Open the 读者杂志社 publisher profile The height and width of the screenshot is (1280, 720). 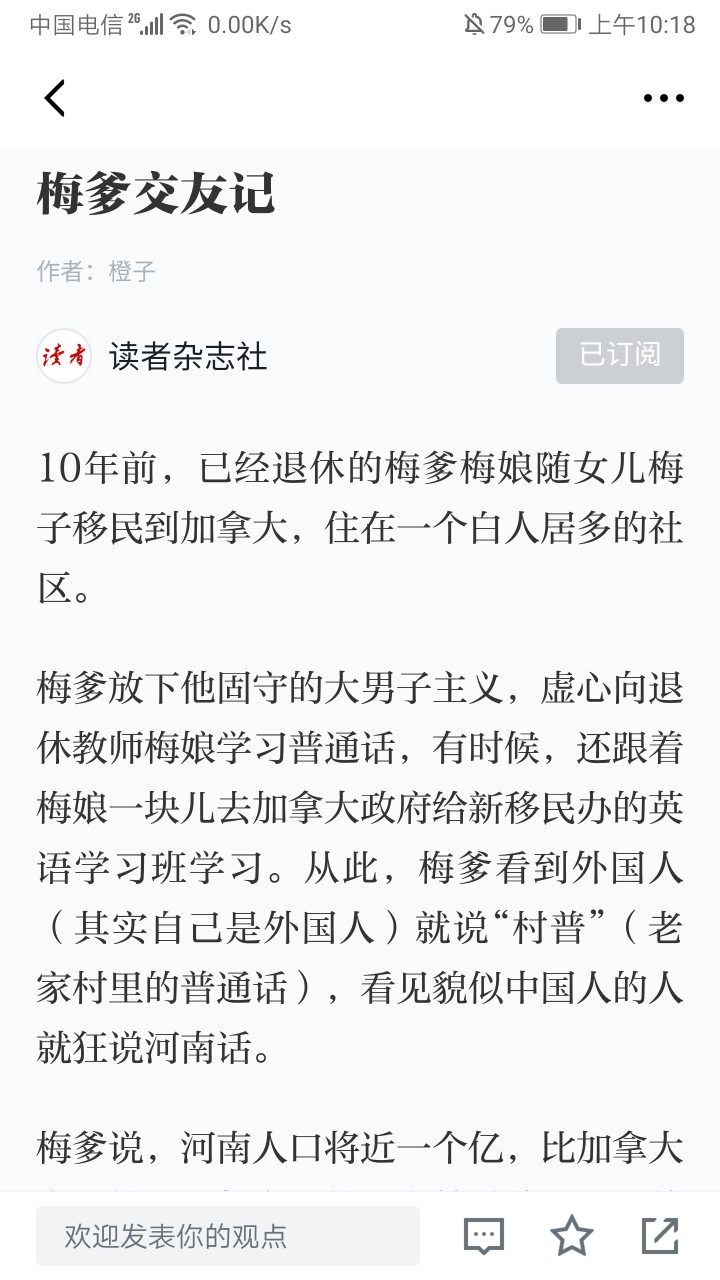[152, 355]
